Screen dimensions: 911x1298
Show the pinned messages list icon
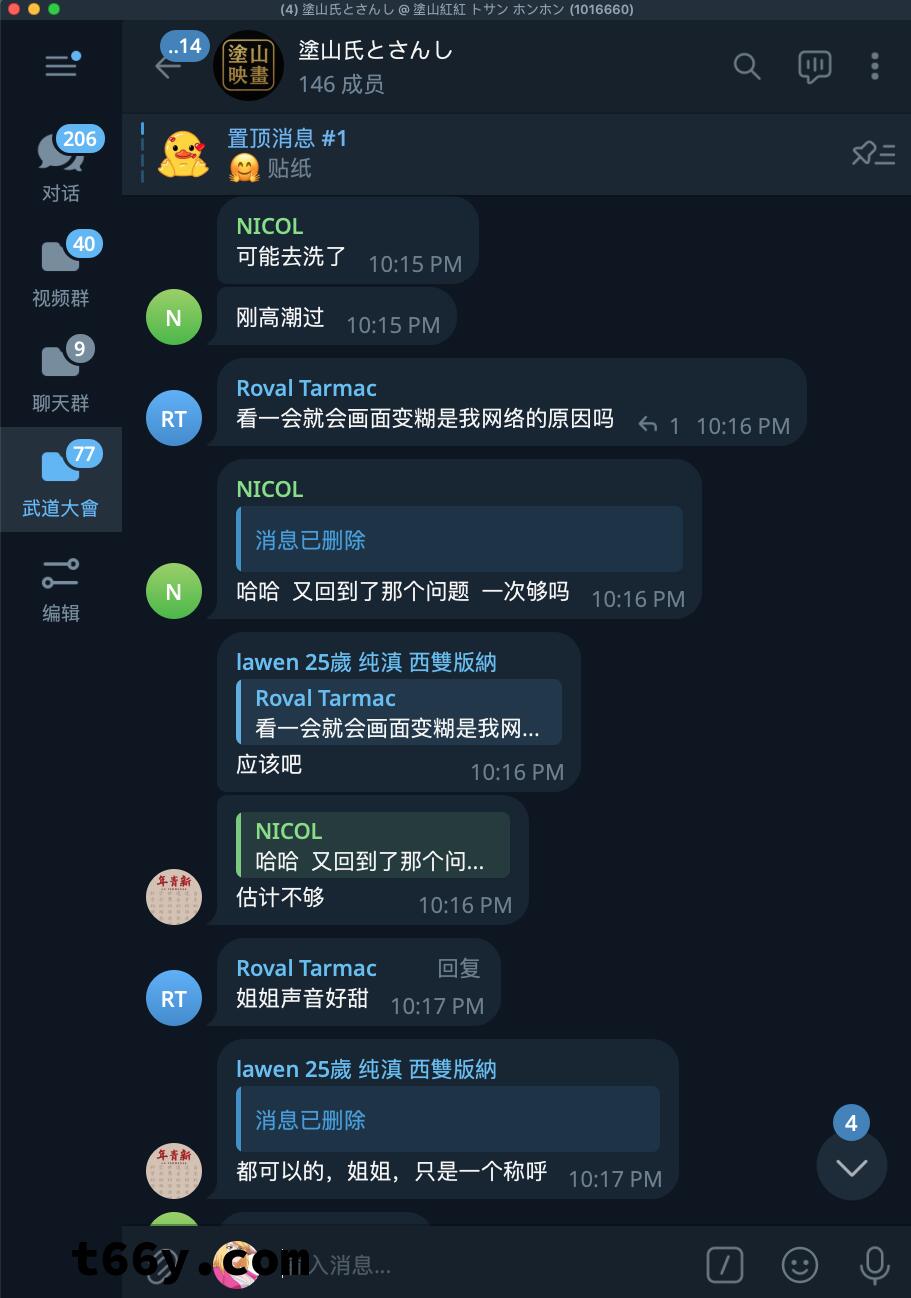(872, 153)
